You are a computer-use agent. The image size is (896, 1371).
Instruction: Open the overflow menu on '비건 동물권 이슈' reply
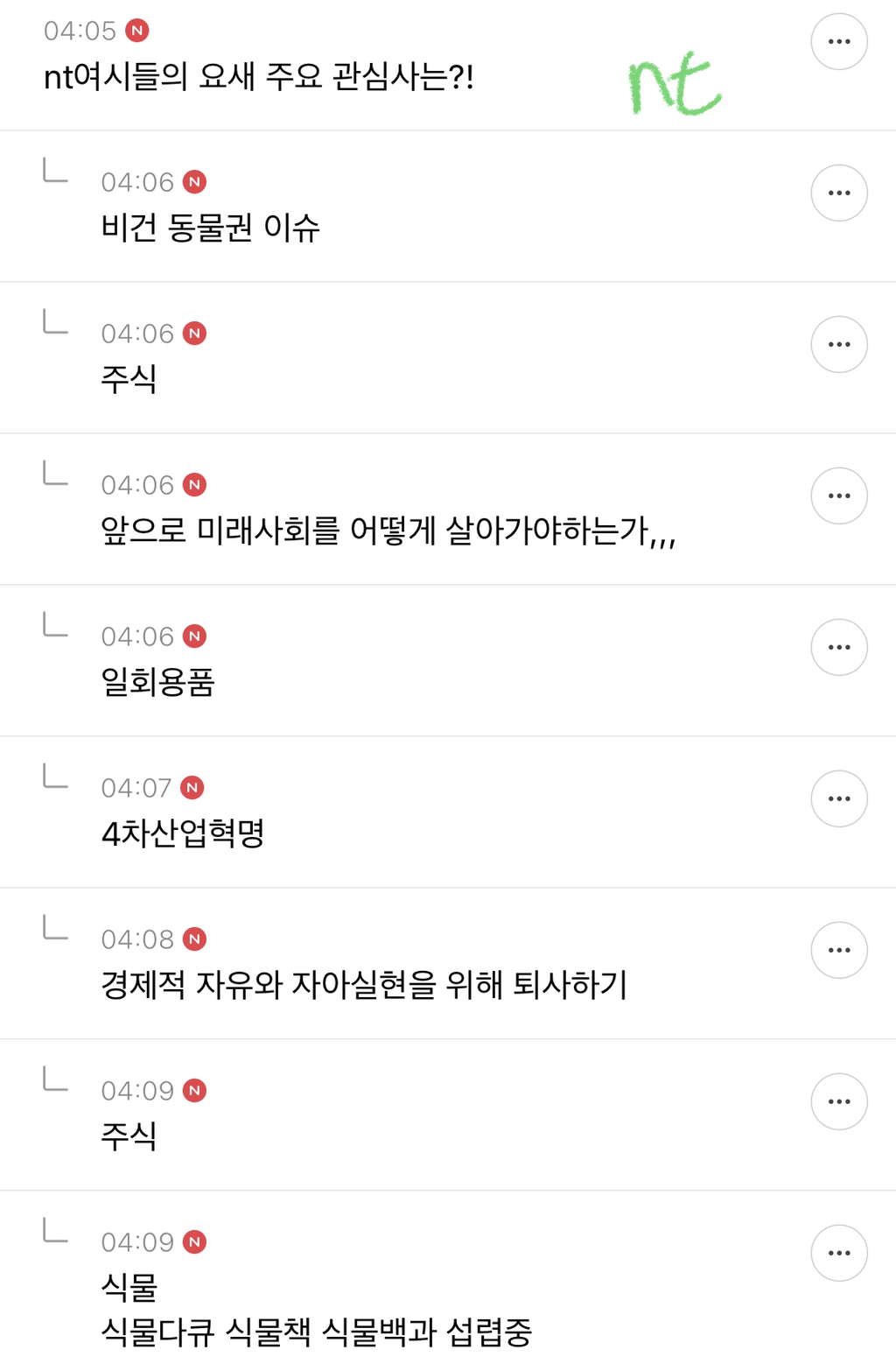click(x=838, y=193)
